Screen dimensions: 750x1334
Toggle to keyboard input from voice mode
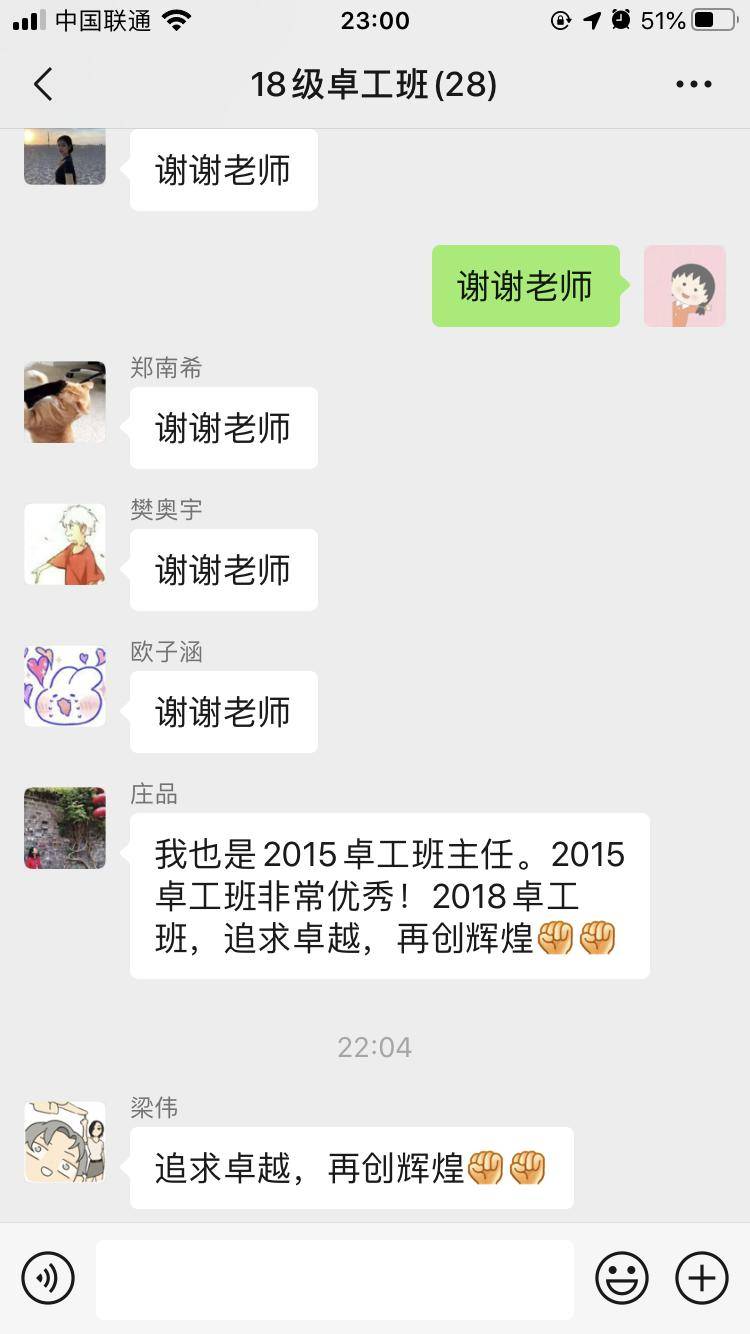(x=49, y=1277)
